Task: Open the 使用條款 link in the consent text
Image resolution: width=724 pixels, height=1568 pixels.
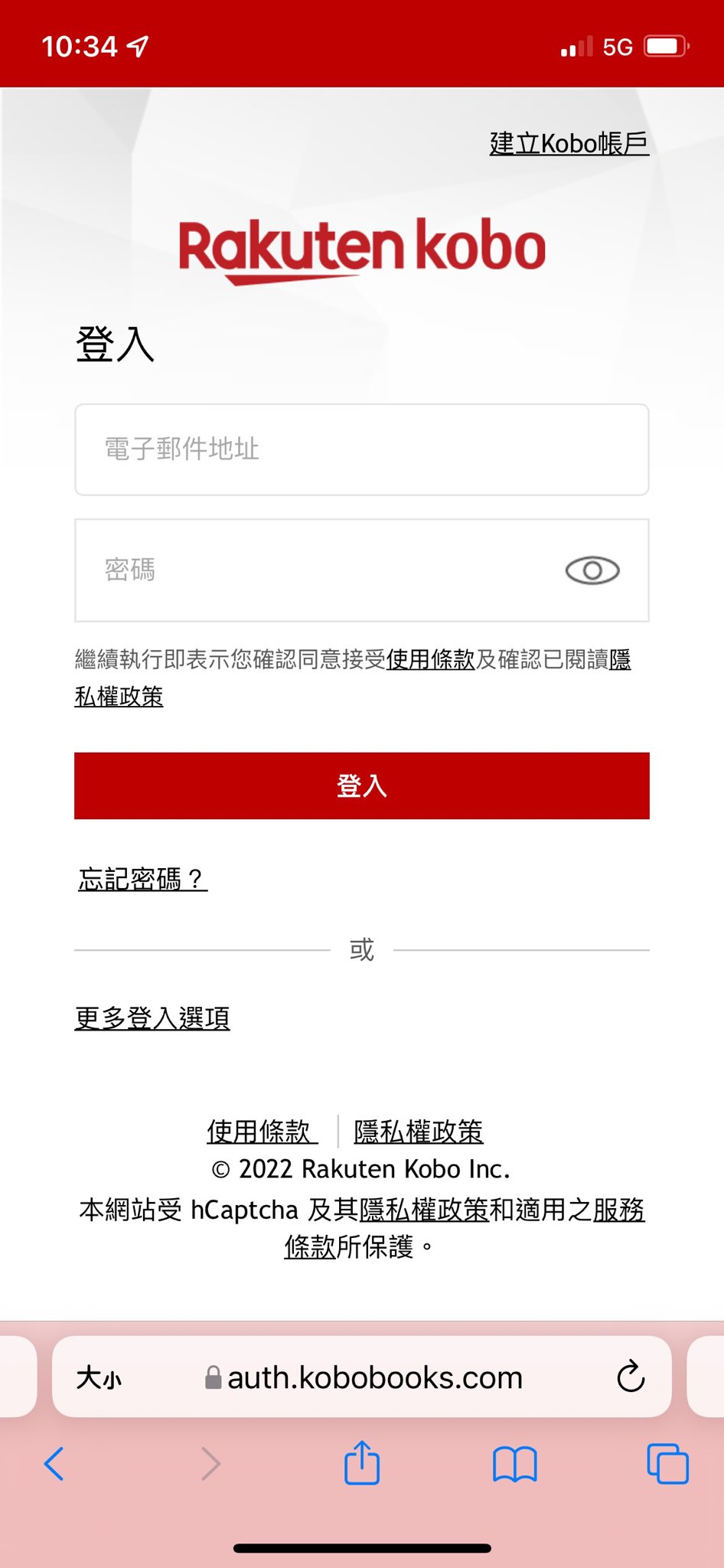Action: pyautogui.click(x=430, y=659)
